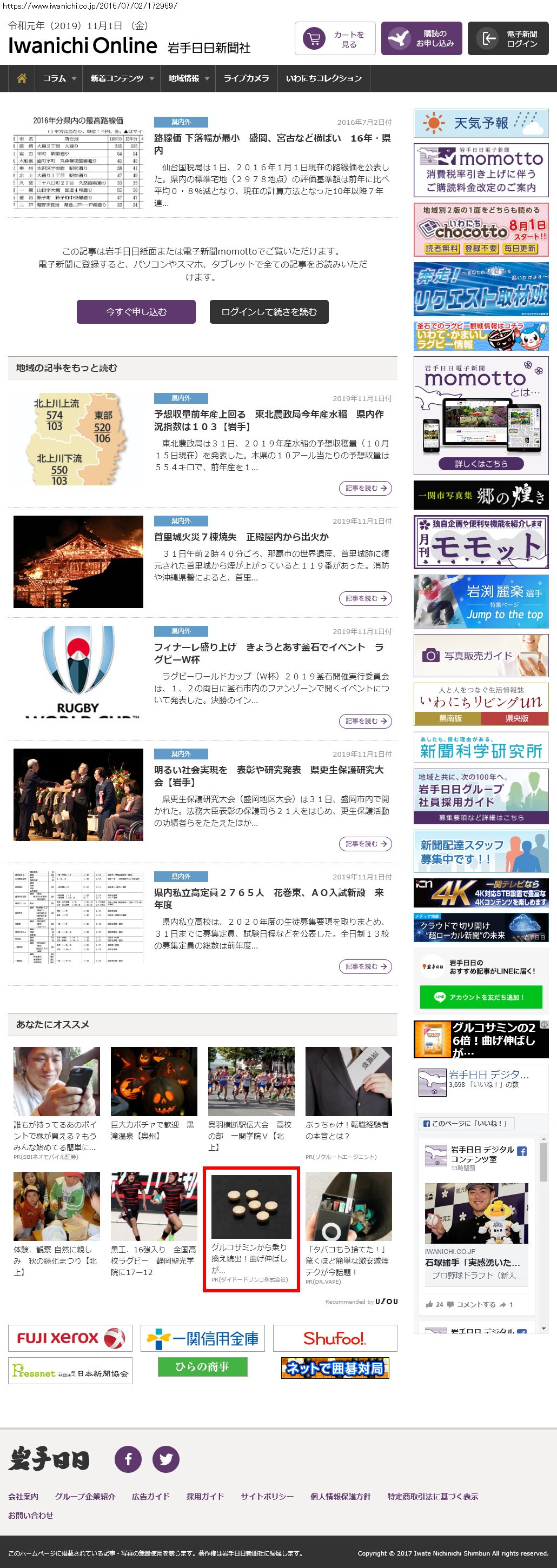
Task: Follow the サイトポリシー footer link
Action: (x=267, y=1496)
